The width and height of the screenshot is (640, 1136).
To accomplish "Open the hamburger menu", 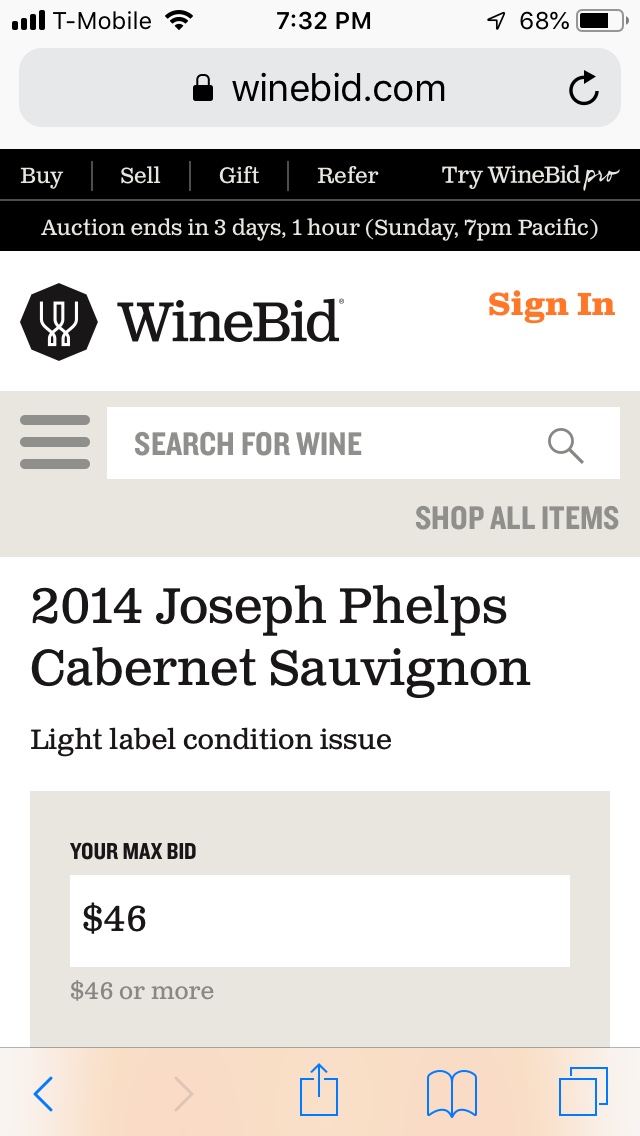I will coord(55,442).
